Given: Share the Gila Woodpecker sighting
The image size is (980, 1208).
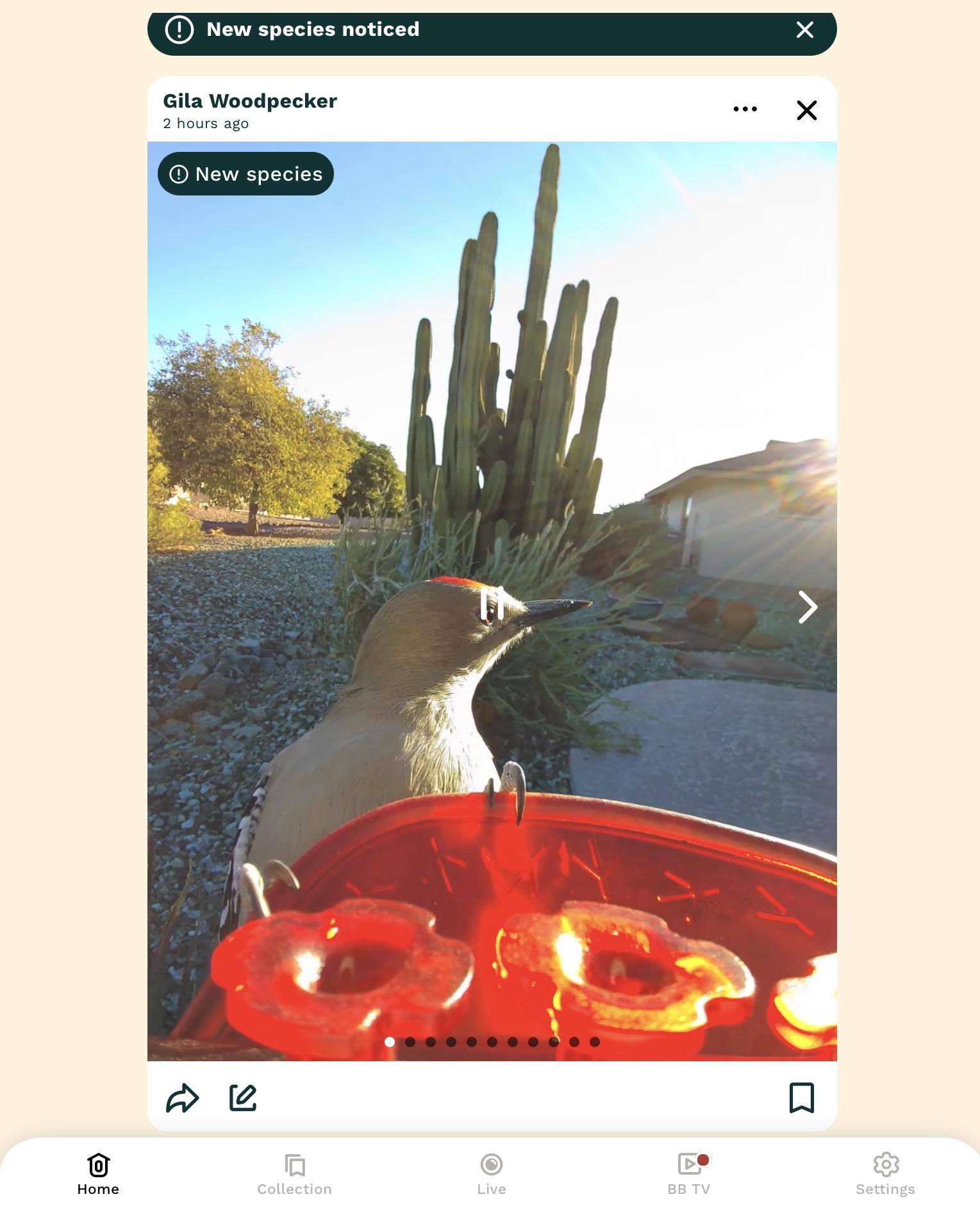Looking at the screenshot, I should 183,1098.
